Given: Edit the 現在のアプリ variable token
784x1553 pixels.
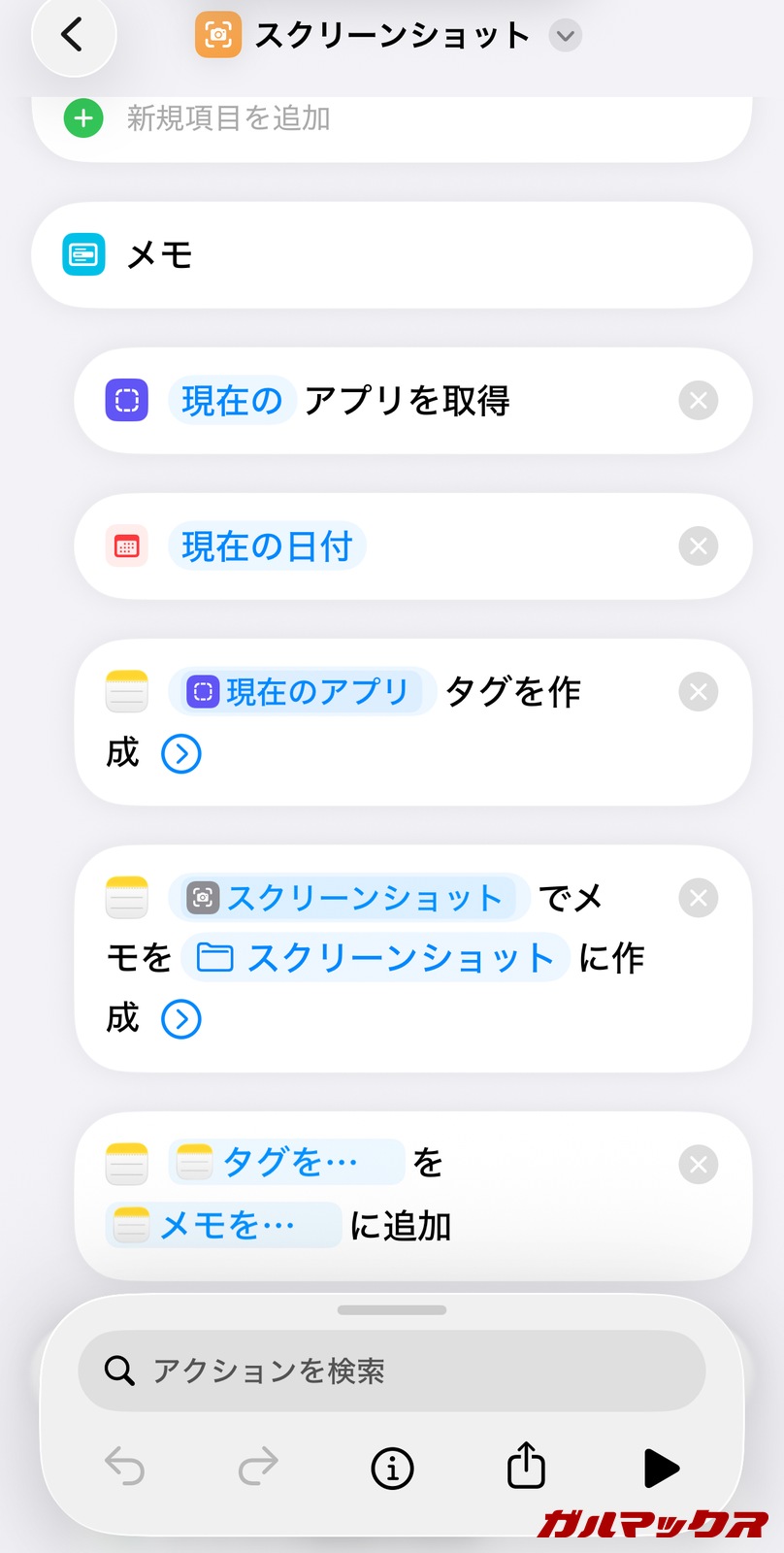Looking at the screenshot, I should point(301,692).
